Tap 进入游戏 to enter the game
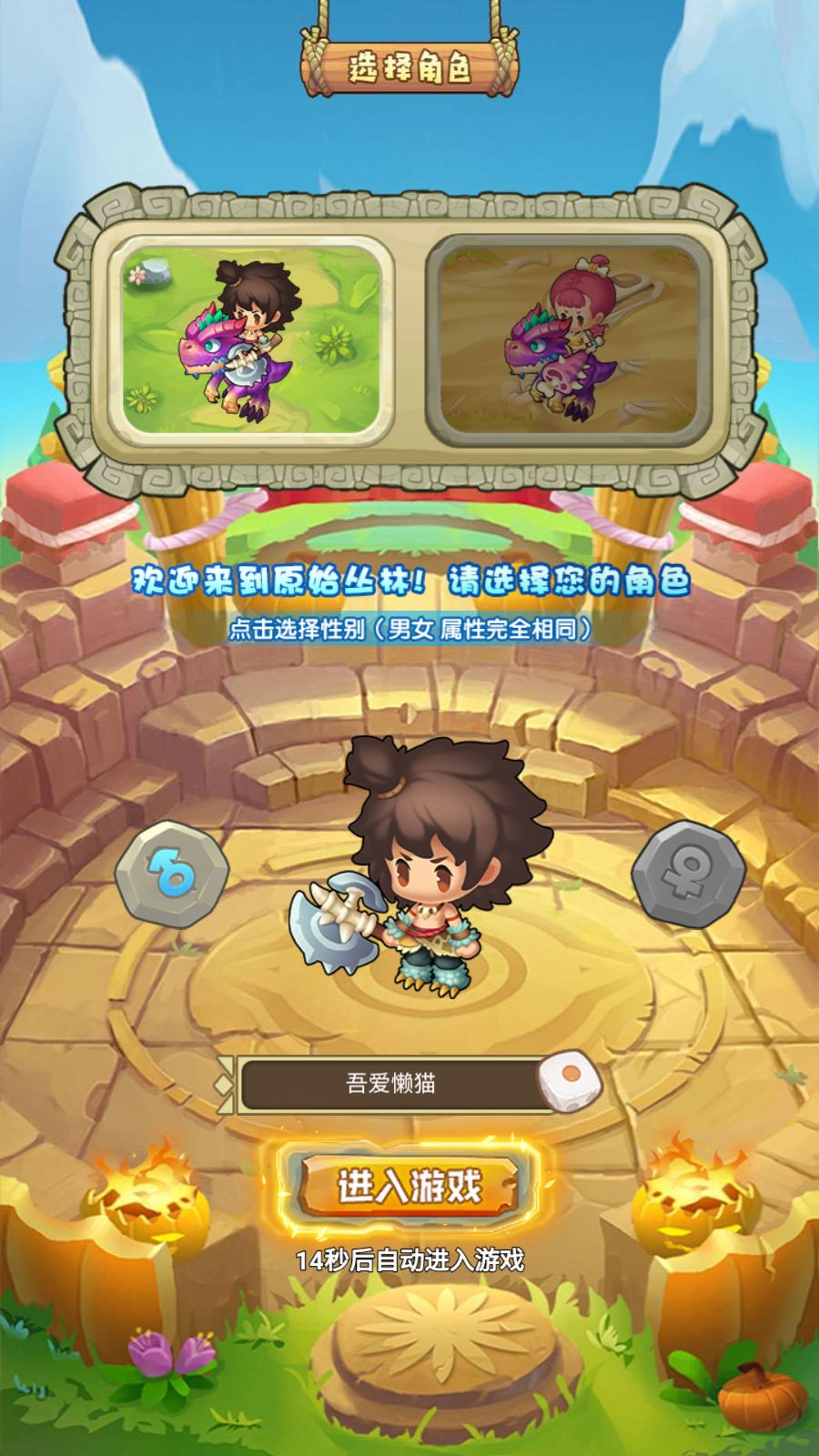The image size is (819, 1456). (408, 1186)
